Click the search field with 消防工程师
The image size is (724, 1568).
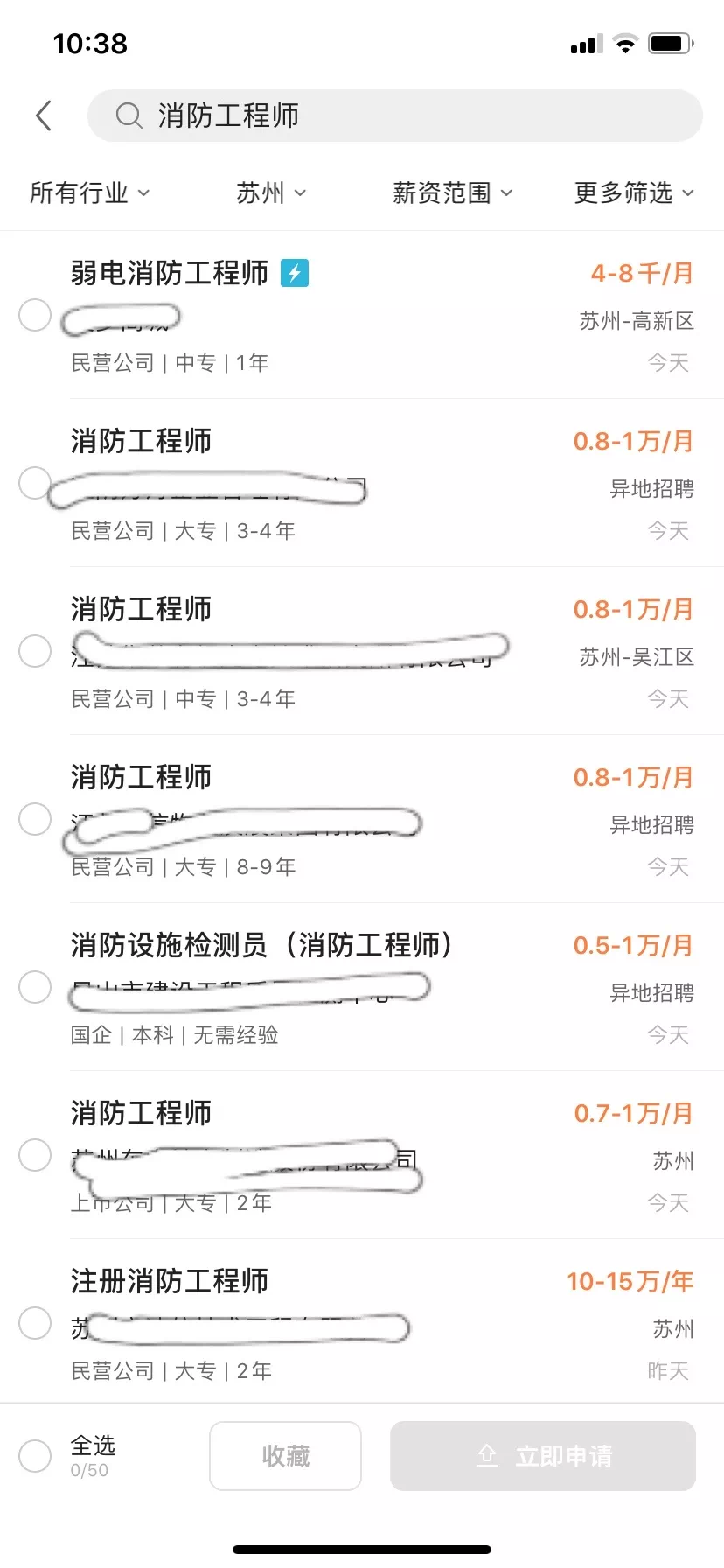393,115
